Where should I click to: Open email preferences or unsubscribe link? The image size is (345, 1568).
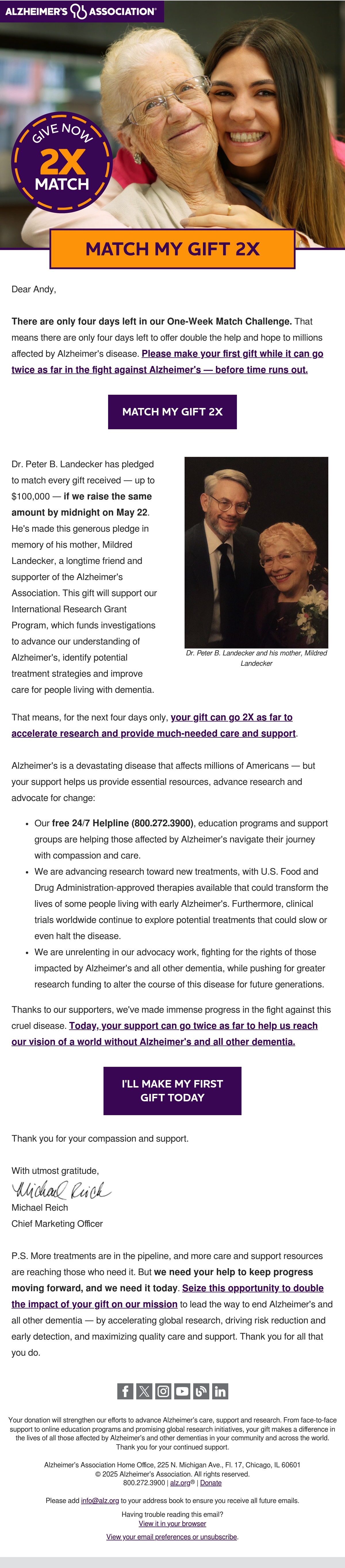(x=172, y=1537)
